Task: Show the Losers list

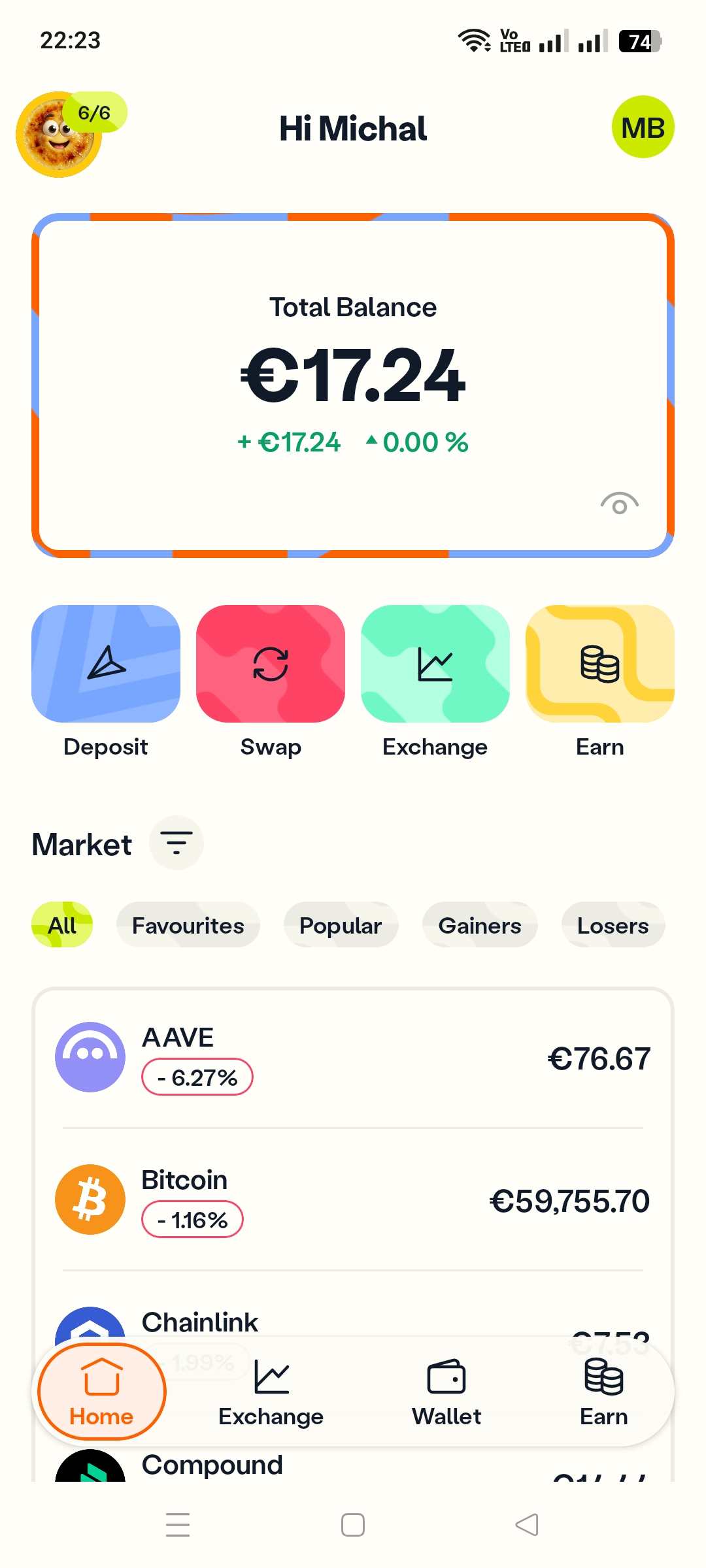Action: pos(613,925)
